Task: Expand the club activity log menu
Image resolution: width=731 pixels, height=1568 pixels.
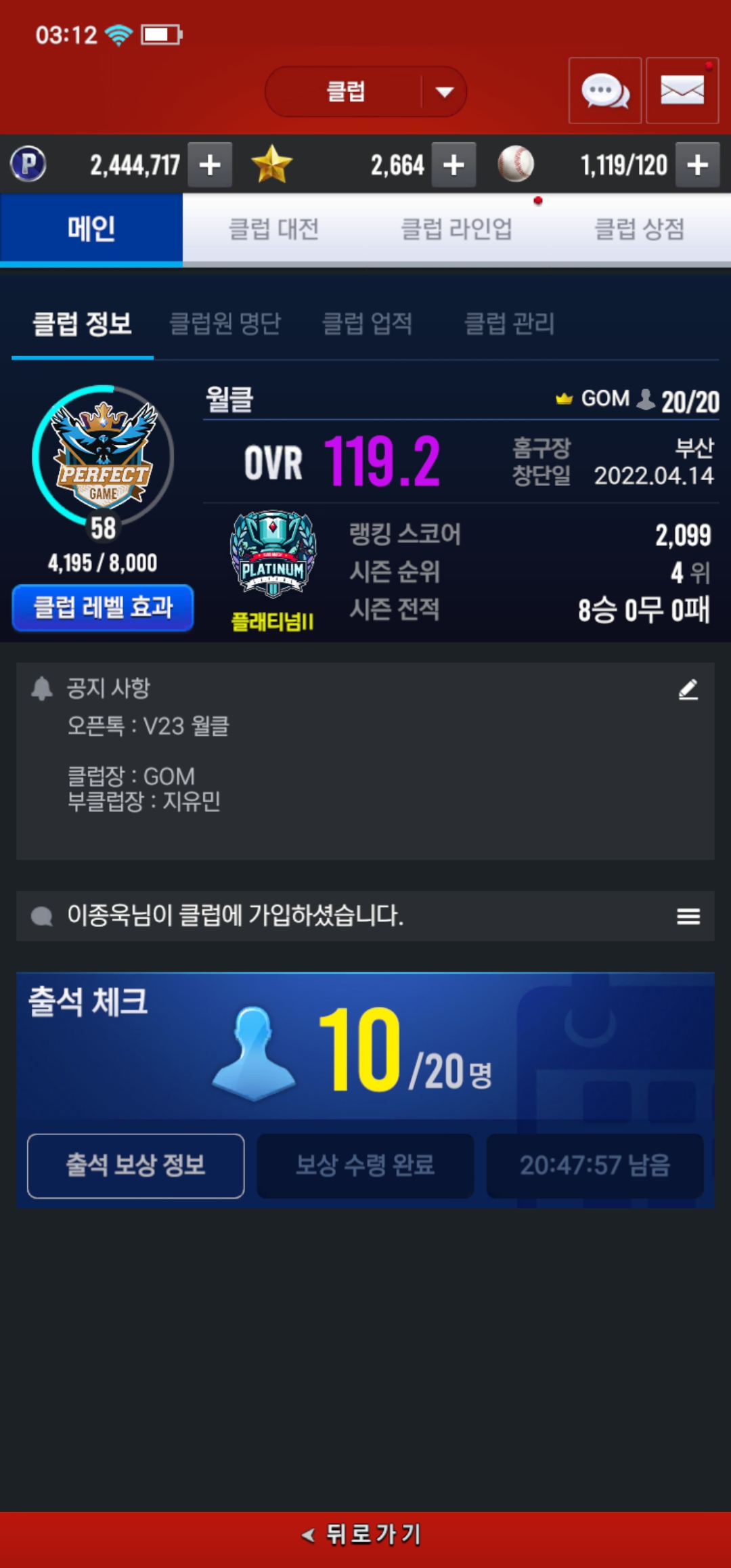Action: tap(688, 916)
